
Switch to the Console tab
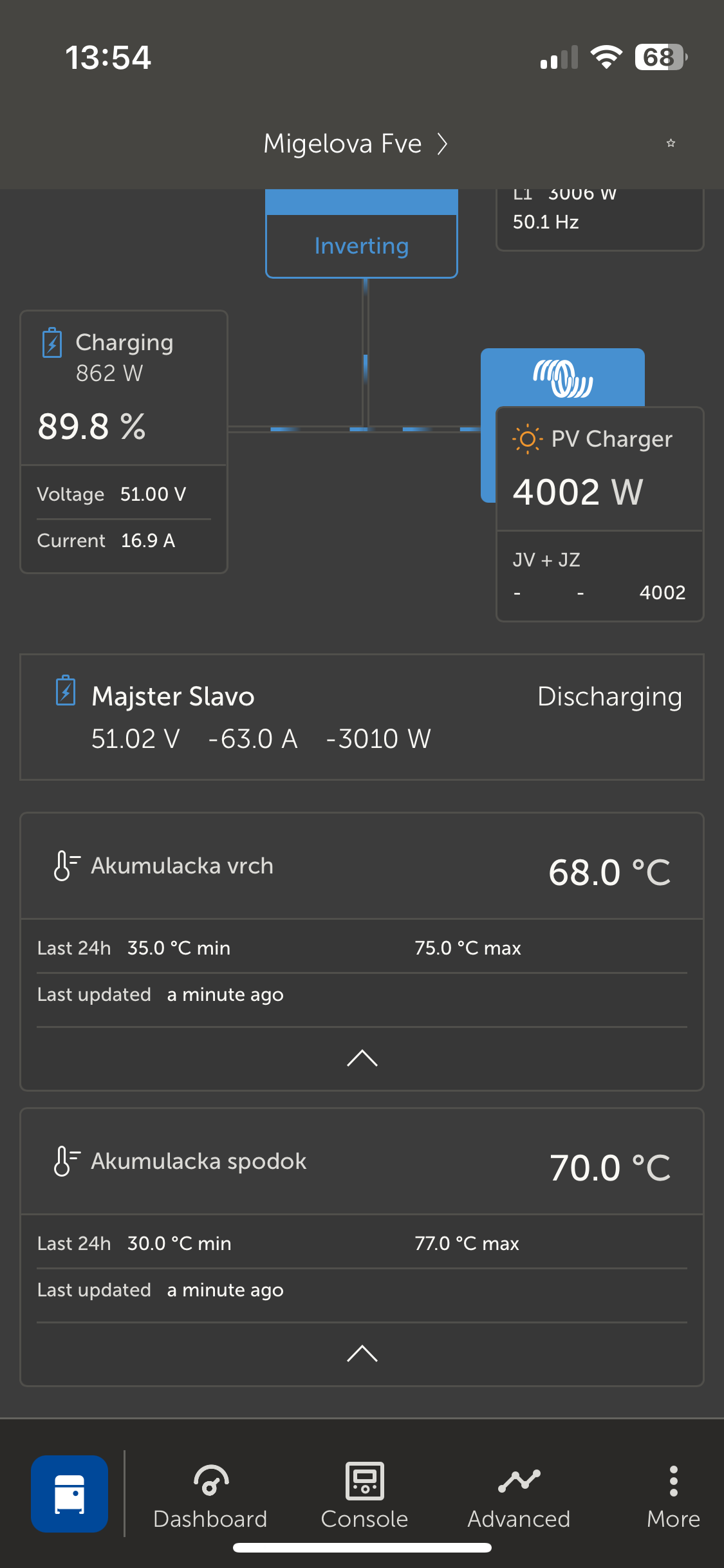(x=364, y=1496)
